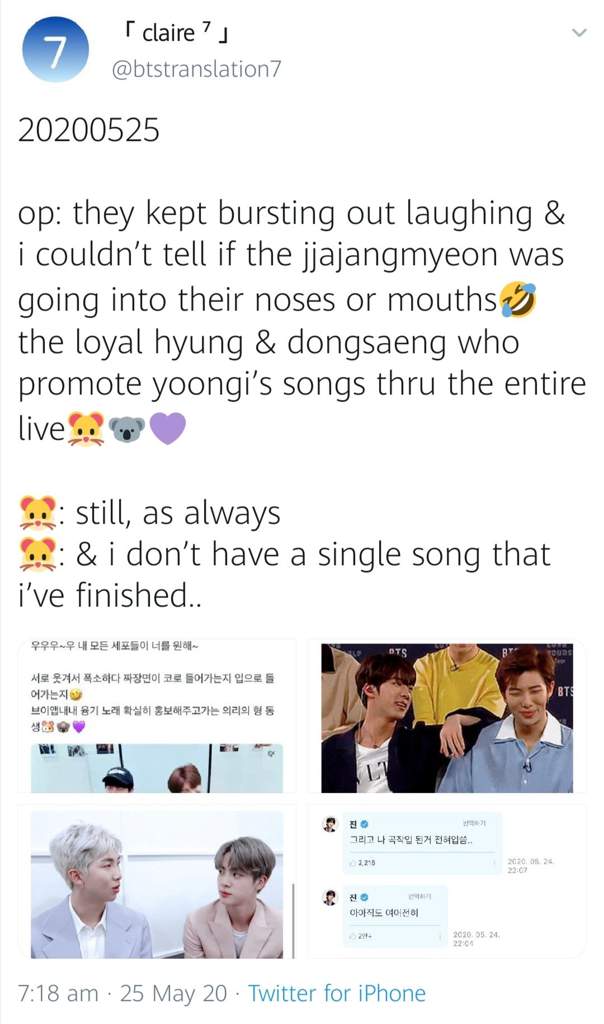Viewport: 604px width, 1024px height.
Task: Open the yellow-shirt group photo
Action: point(446,718)
